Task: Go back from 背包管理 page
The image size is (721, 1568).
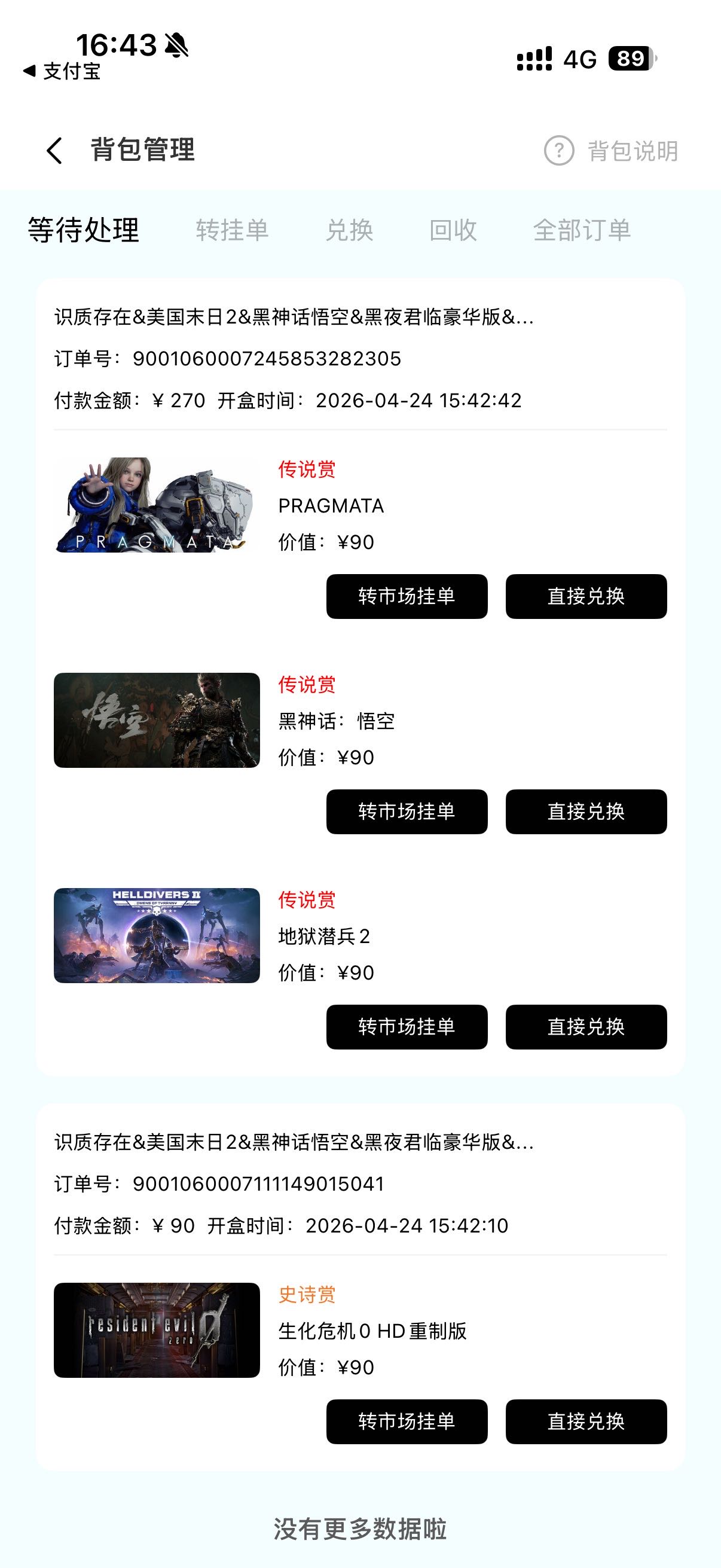Action: click(55, 150)
